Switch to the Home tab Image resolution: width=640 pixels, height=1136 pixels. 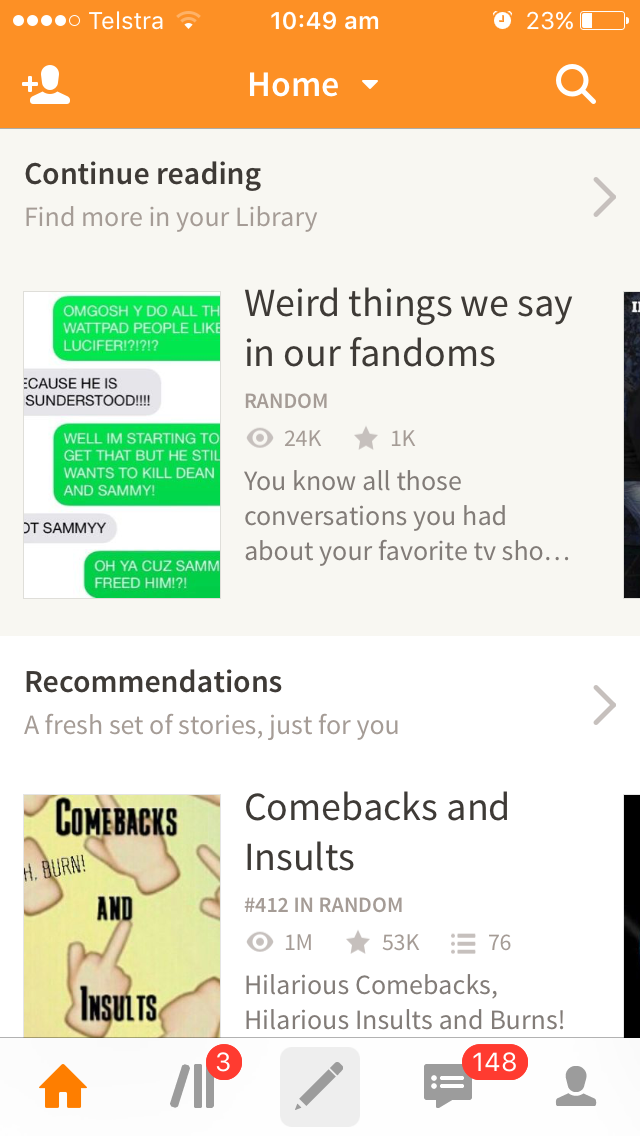point(62,1086)
